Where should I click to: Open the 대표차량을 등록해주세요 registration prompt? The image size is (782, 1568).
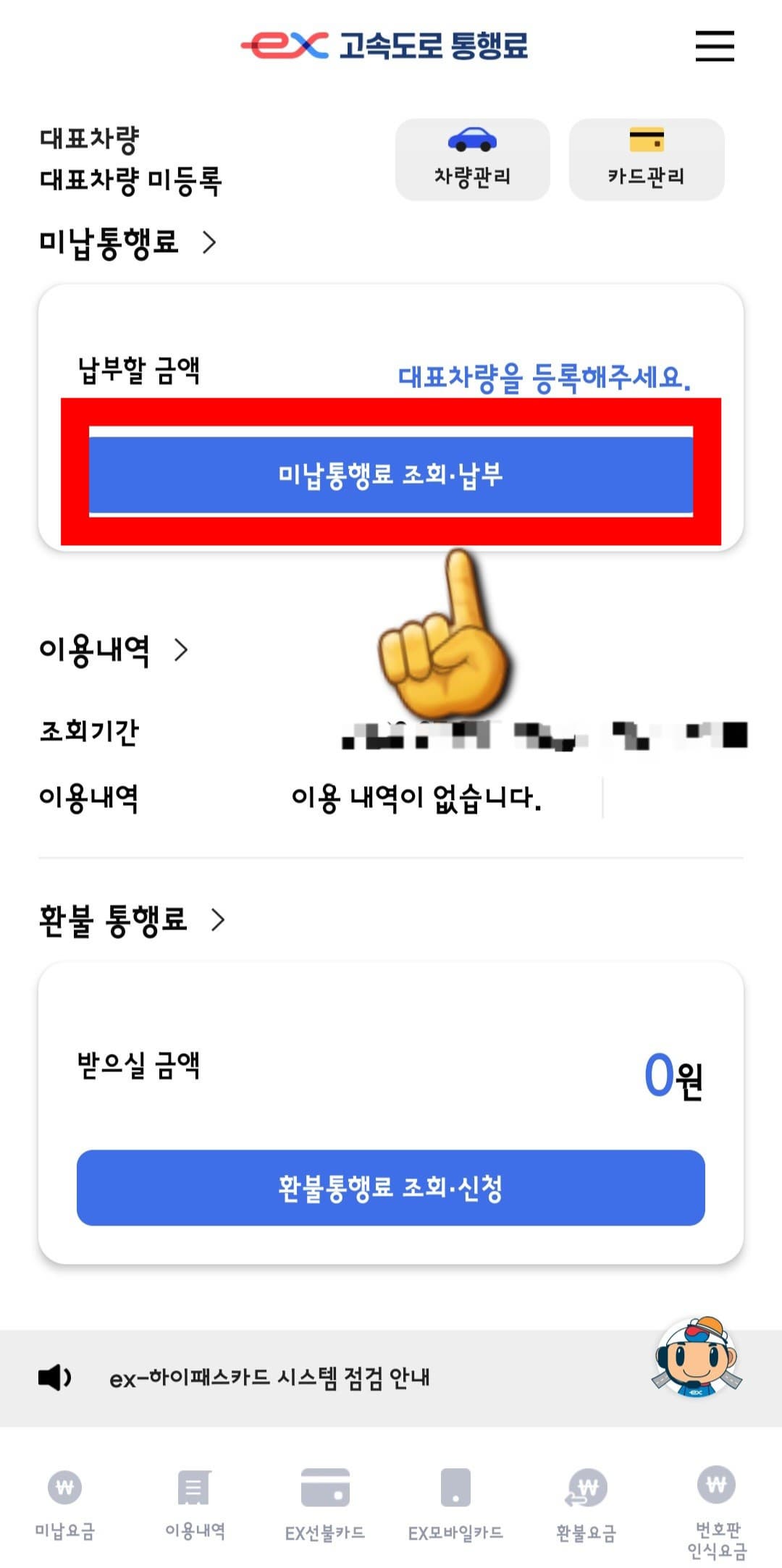point(545,376)
